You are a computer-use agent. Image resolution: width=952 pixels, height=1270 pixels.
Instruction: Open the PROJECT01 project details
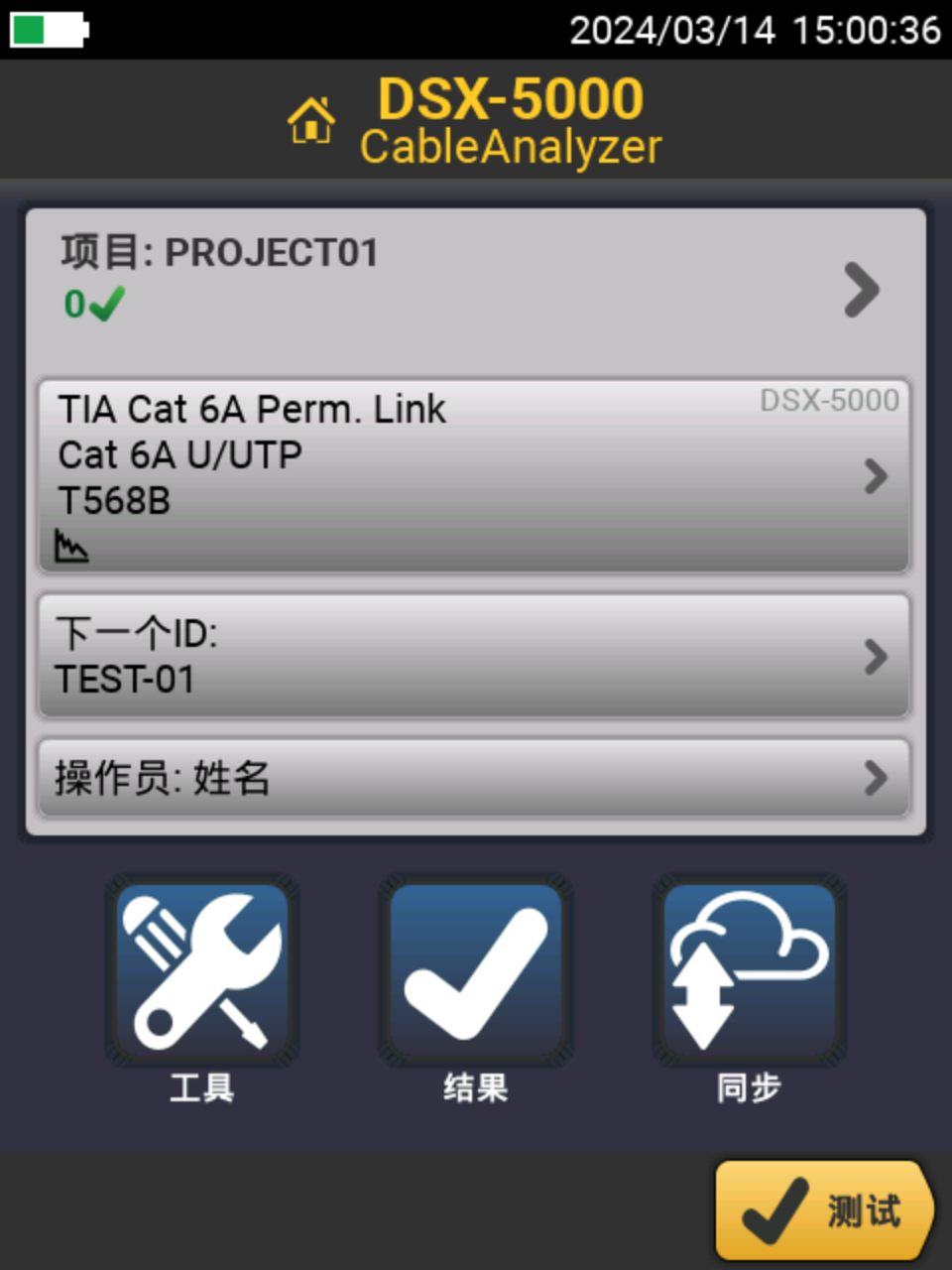pyautogui.click(x=474, y=288)
